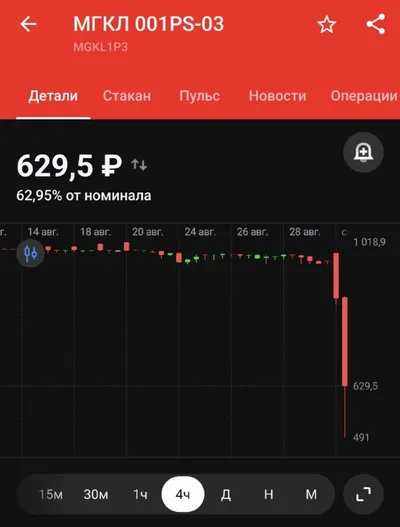Open the Операции tab

pyautogui.click(x=364, y=96)
